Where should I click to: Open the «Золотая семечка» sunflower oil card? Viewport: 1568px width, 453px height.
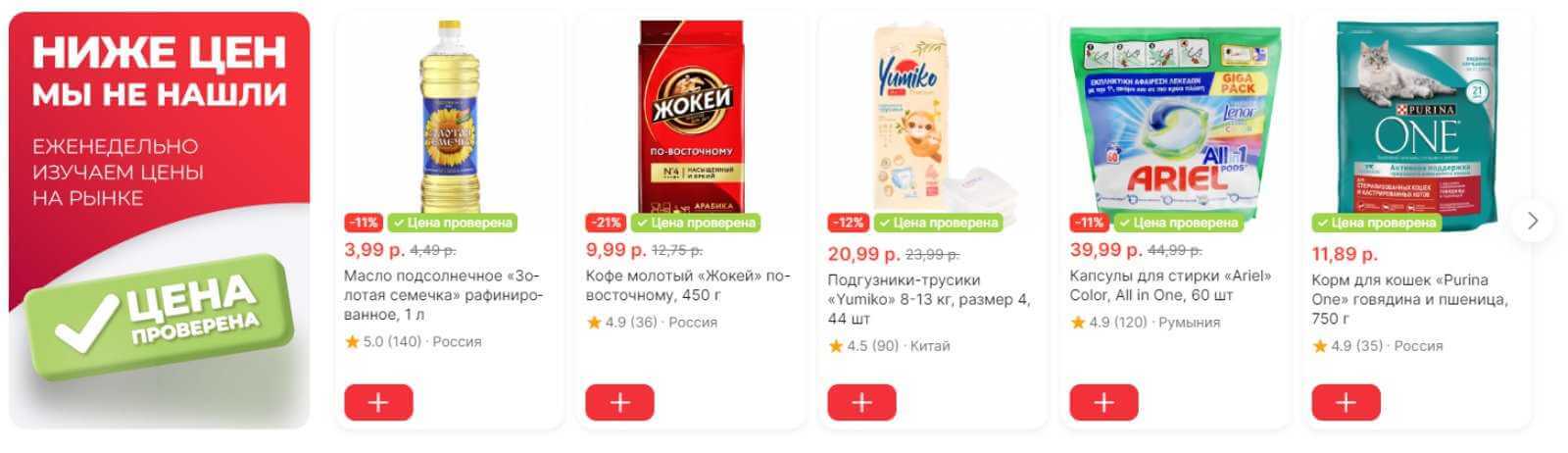[442, 295]
